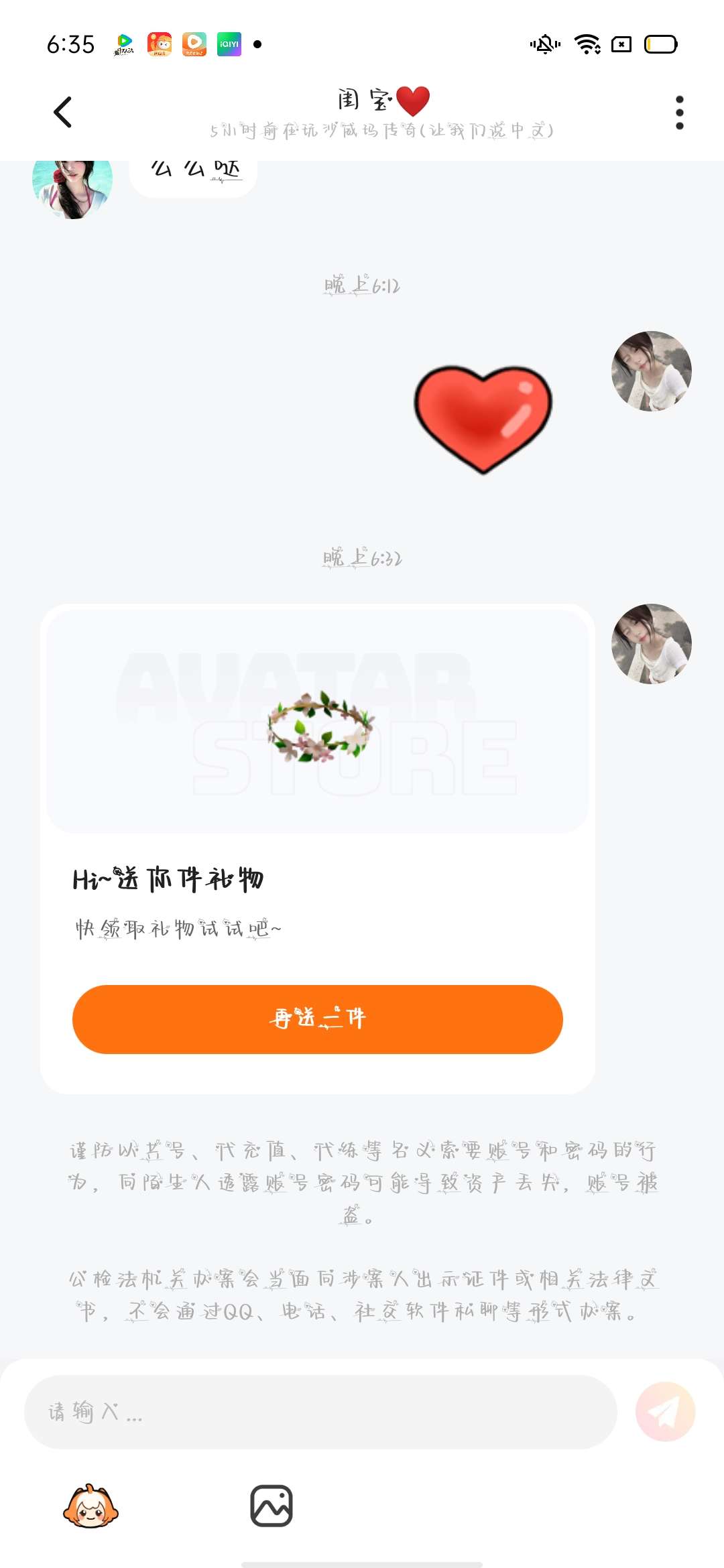Tap the orange 再送一件 button
724x1568 pixels.
[x=317, y=1019]
